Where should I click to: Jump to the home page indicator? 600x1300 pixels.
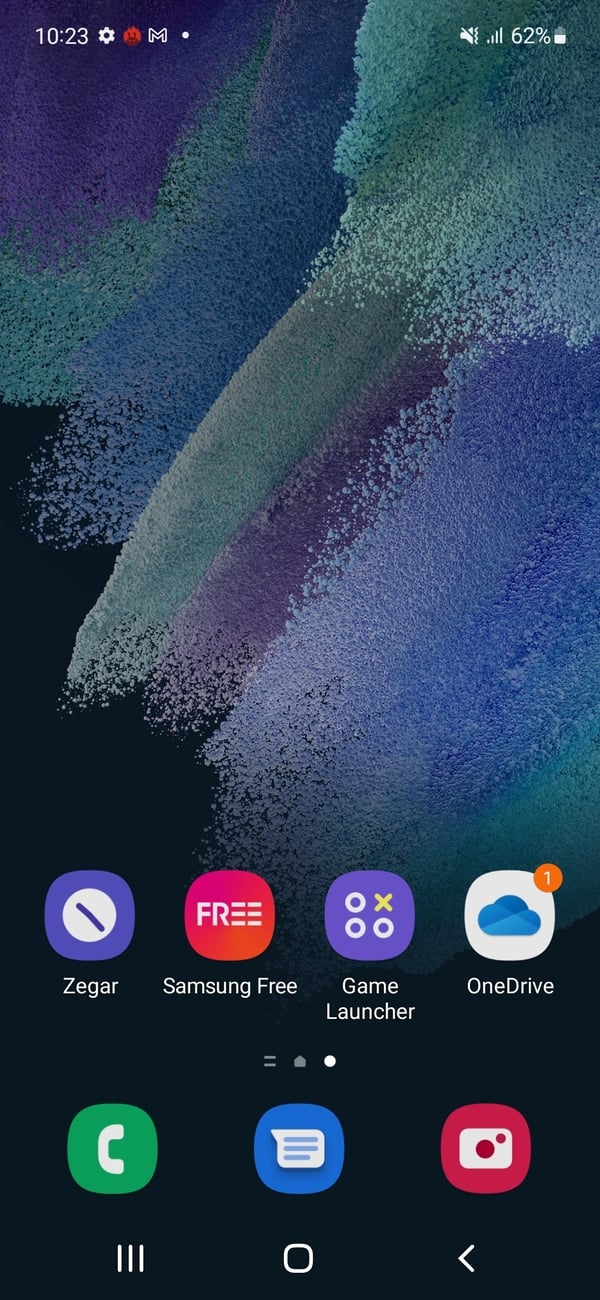pyautogui.click(x=300, y=1061)
